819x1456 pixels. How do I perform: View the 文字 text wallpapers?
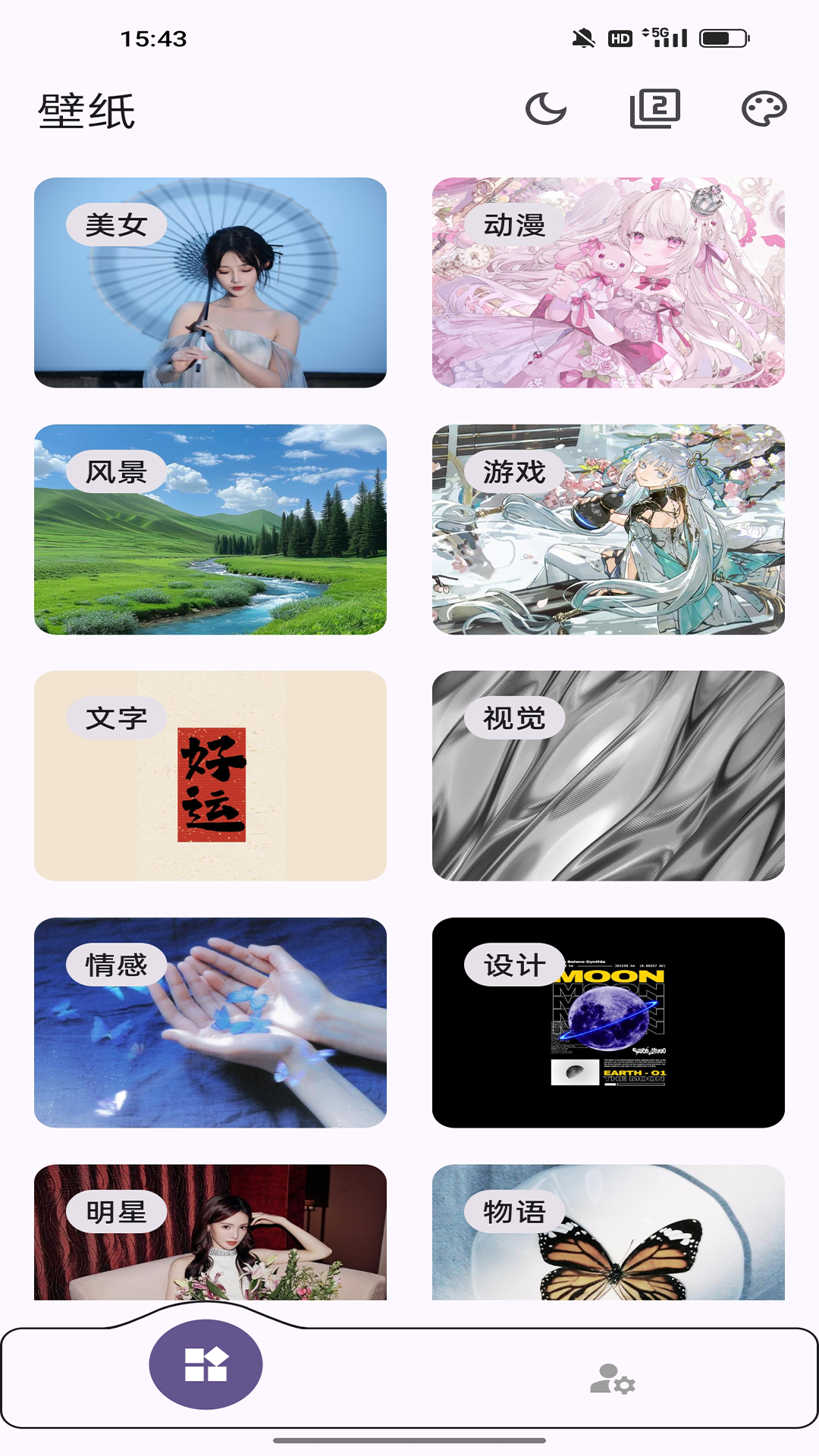pyautogui.click(x=209, y=775)
